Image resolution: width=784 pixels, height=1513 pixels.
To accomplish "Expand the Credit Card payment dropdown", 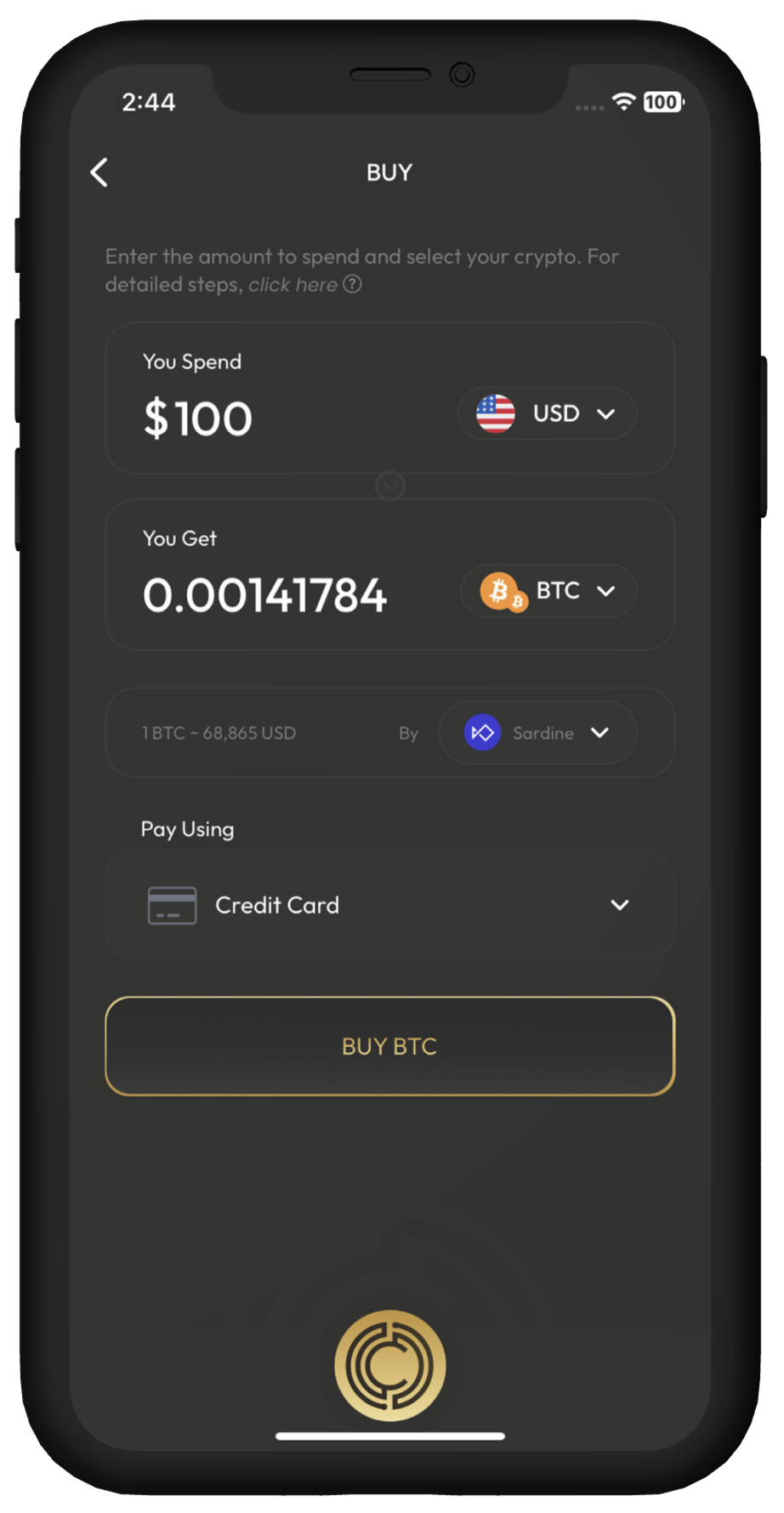I will tap(620, 905).
